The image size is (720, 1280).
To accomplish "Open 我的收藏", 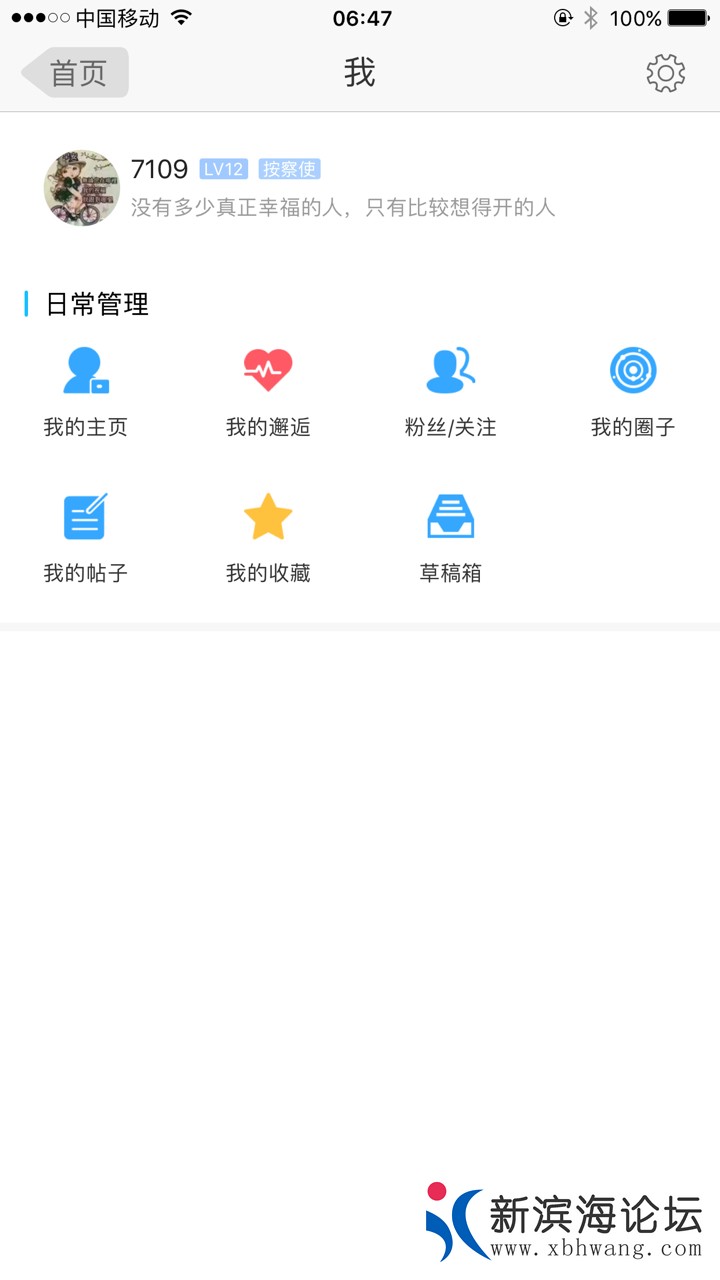I will tap(268, 536).
